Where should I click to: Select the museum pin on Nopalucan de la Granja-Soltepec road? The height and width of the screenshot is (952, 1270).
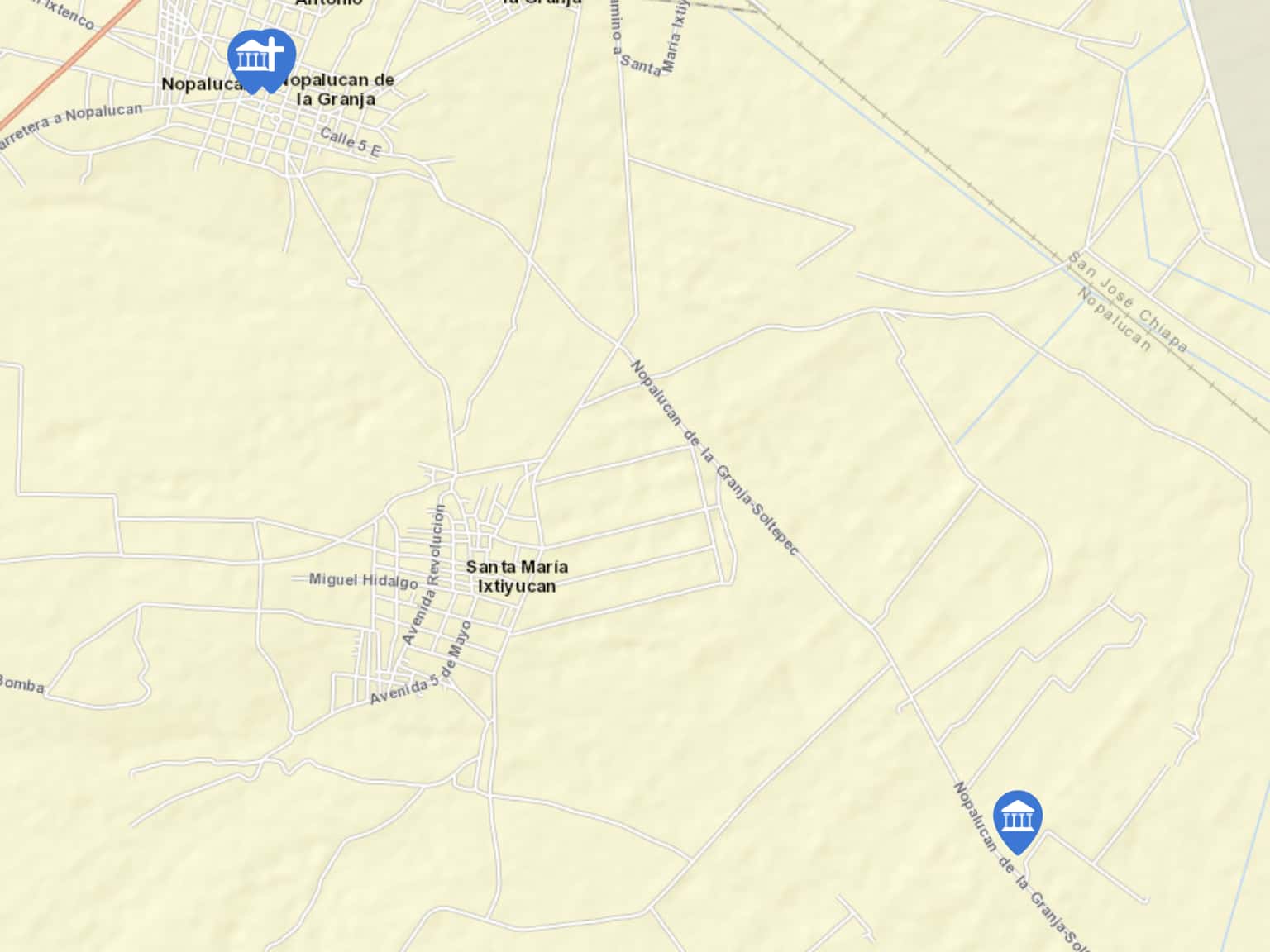pyautogui.click(x=1017, y=819)
